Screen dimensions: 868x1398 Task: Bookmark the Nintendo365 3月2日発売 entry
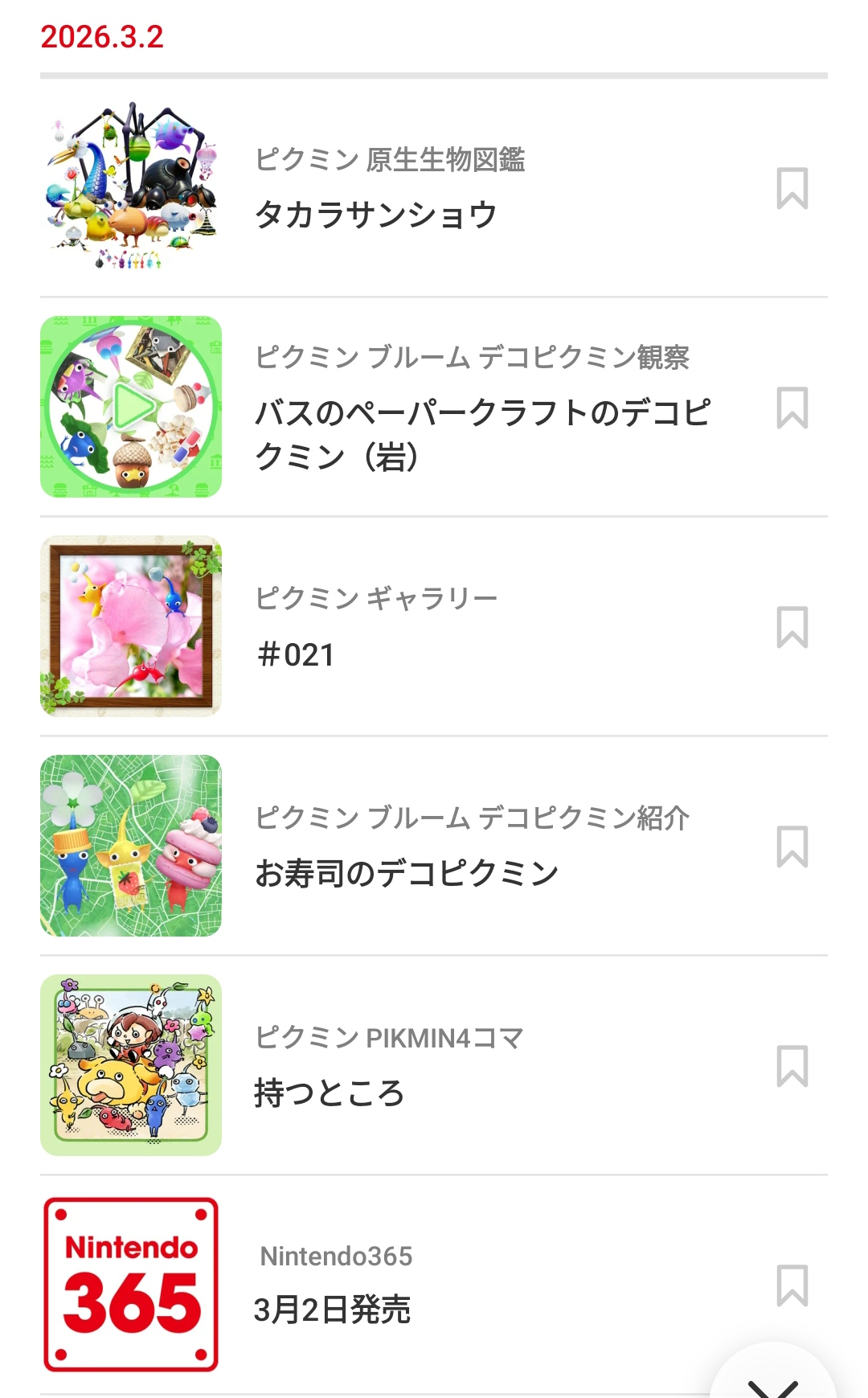tap(792, 1286)
